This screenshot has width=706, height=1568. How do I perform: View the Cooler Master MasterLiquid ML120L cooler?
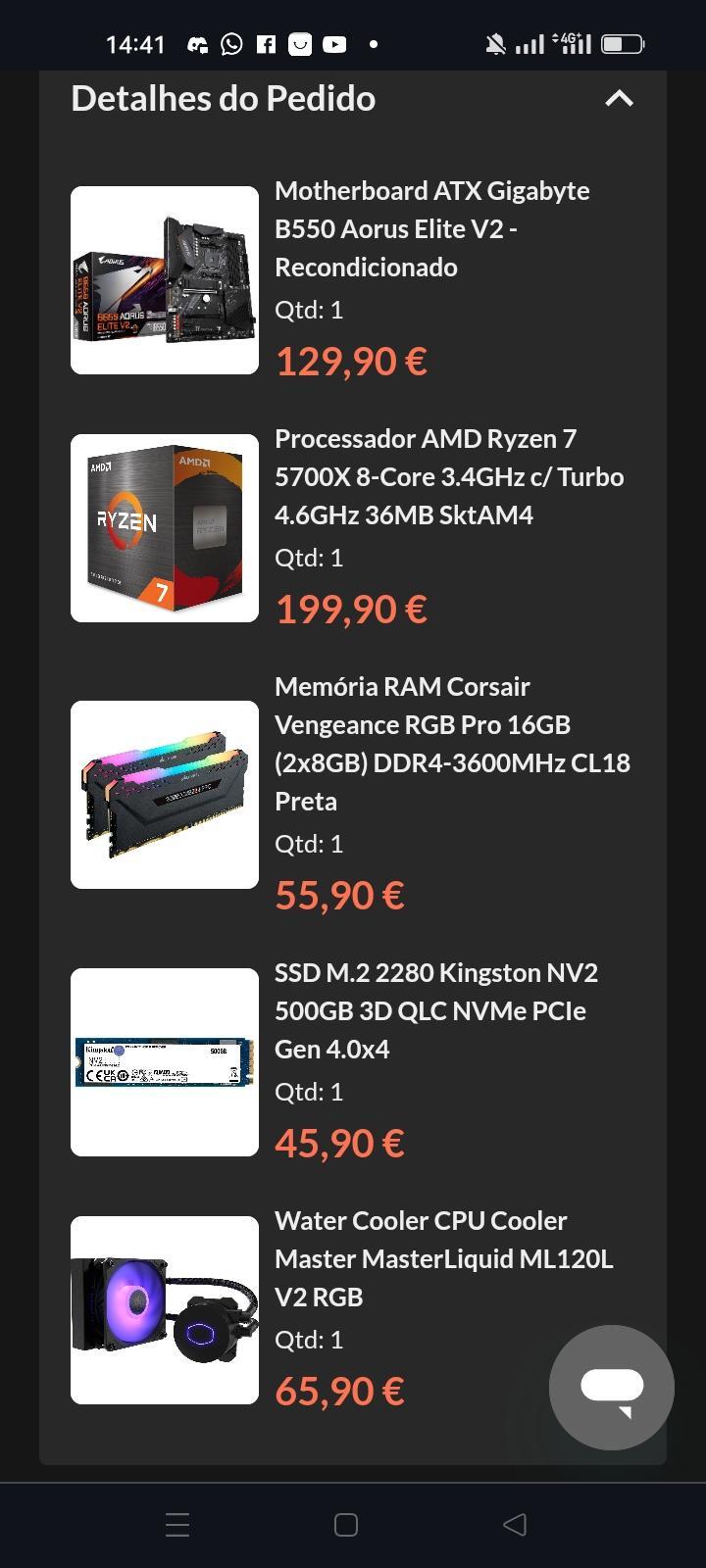(443, 1258)
